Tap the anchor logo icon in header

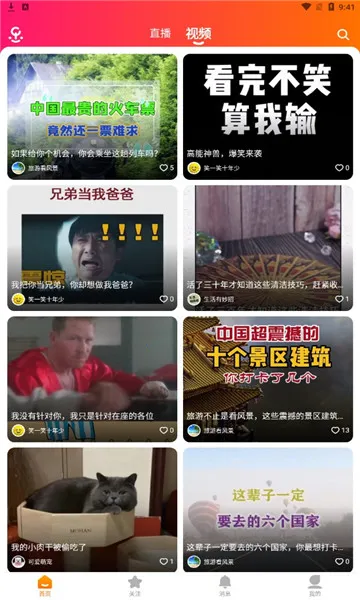point(16,35)
